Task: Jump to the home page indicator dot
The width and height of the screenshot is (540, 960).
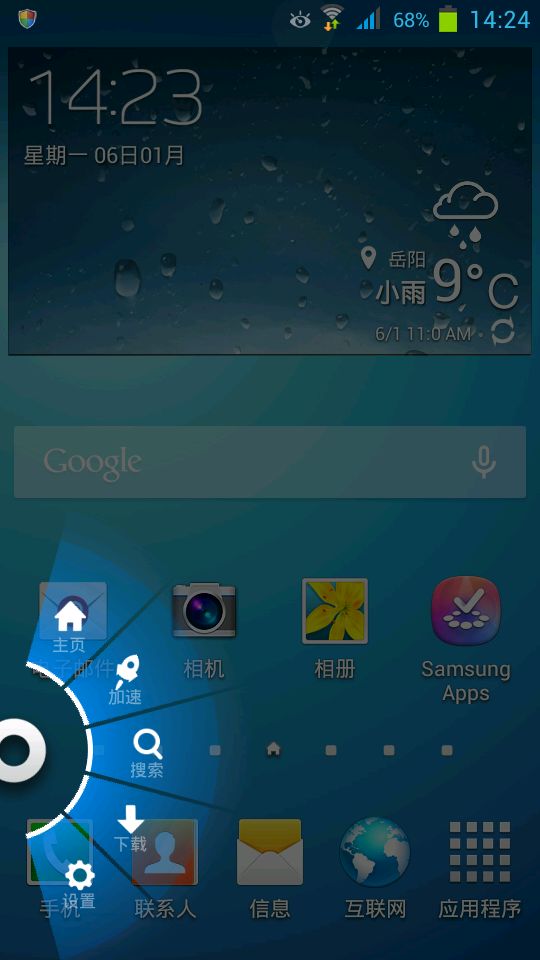Action: (x=273, y=749)
